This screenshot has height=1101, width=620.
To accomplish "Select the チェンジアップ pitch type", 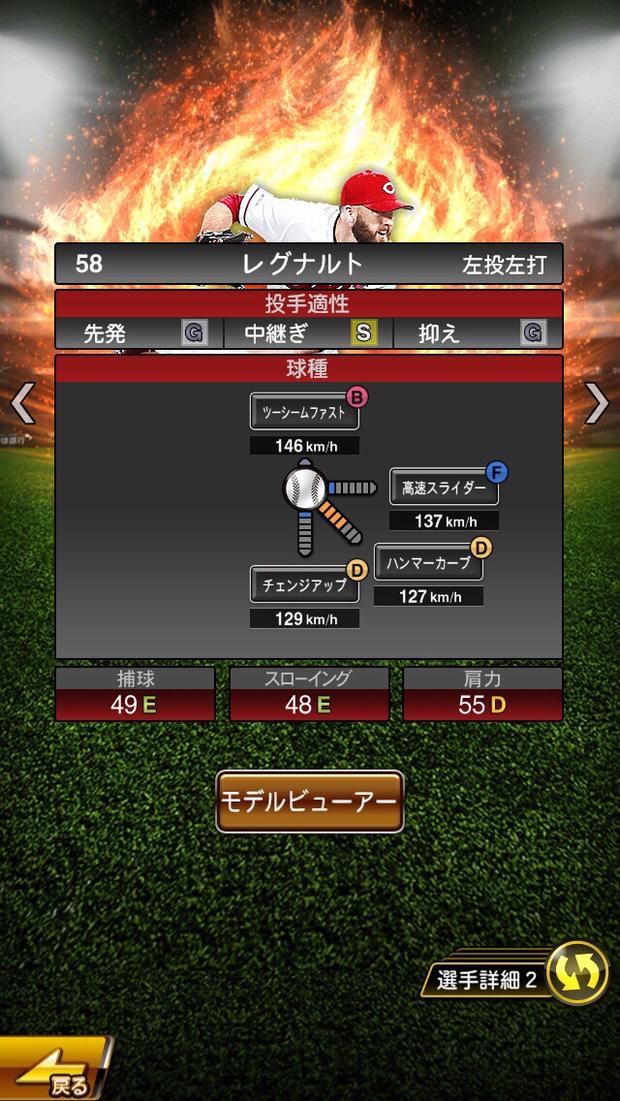I will [x=304, y=585].
